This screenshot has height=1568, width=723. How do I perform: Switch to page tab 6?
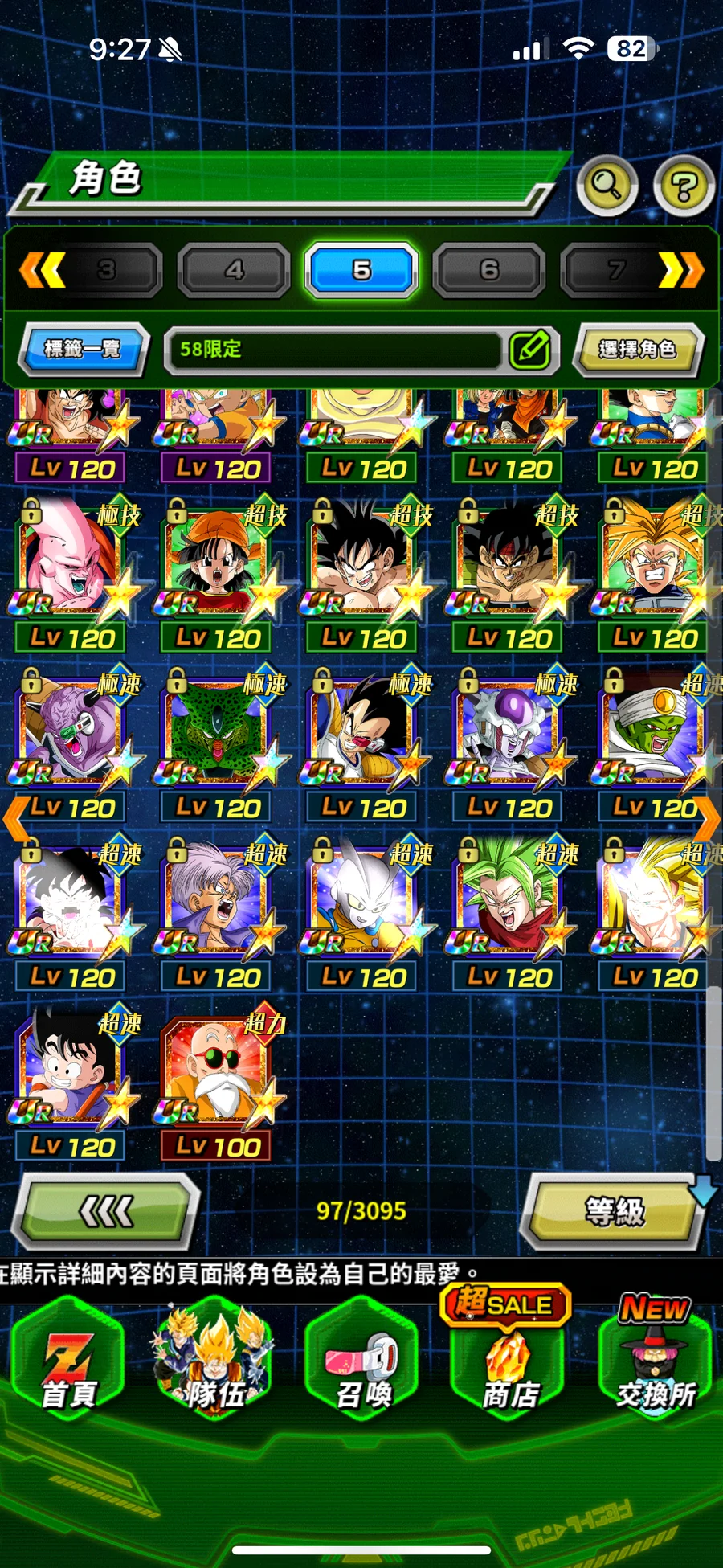(489, 270)
